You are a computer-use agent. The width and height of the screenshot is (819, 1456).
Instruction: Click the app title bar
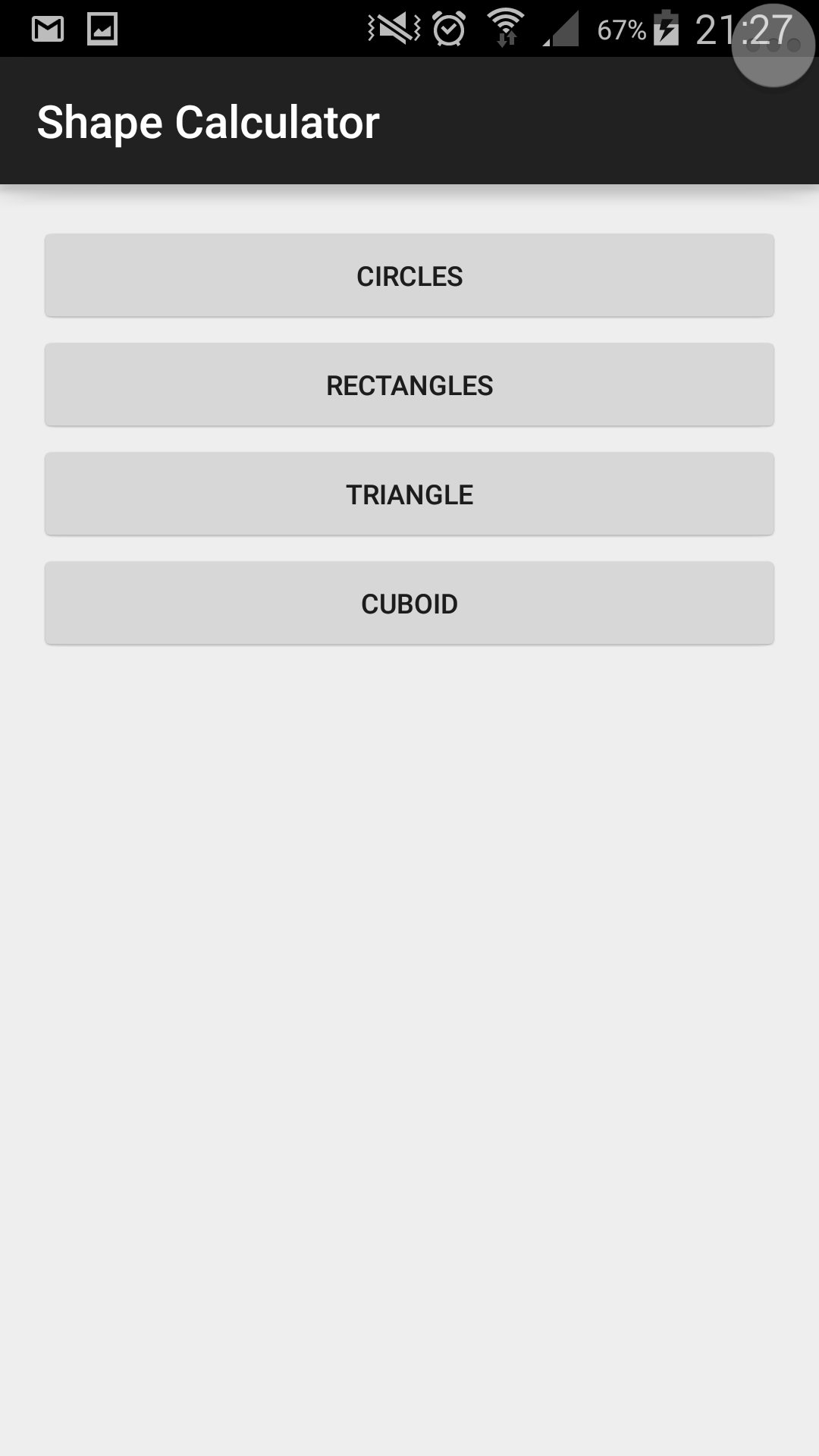pos(409,121)
